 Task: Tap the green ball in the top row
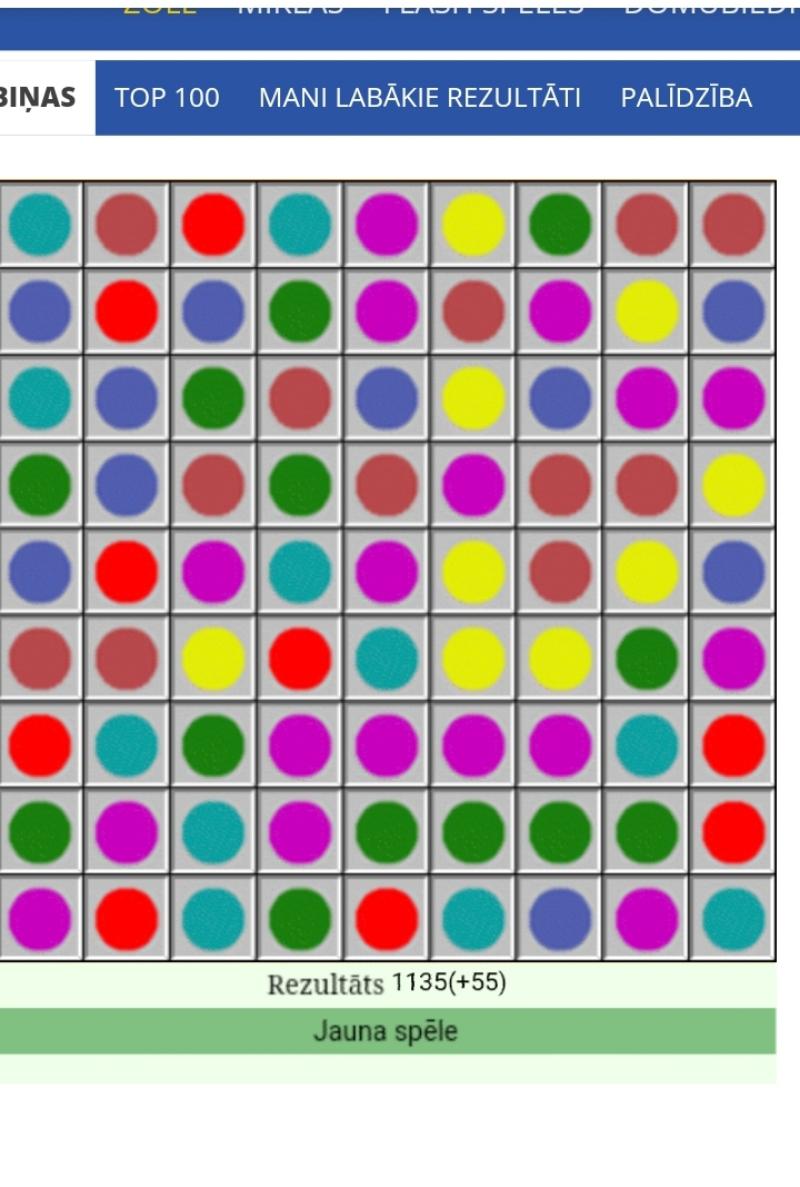click(560, 224)
